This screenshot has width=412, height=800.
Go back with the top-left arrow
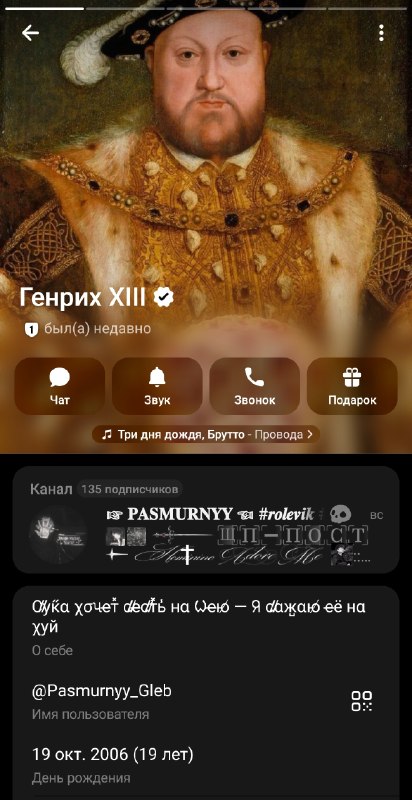tap(30, 33)
